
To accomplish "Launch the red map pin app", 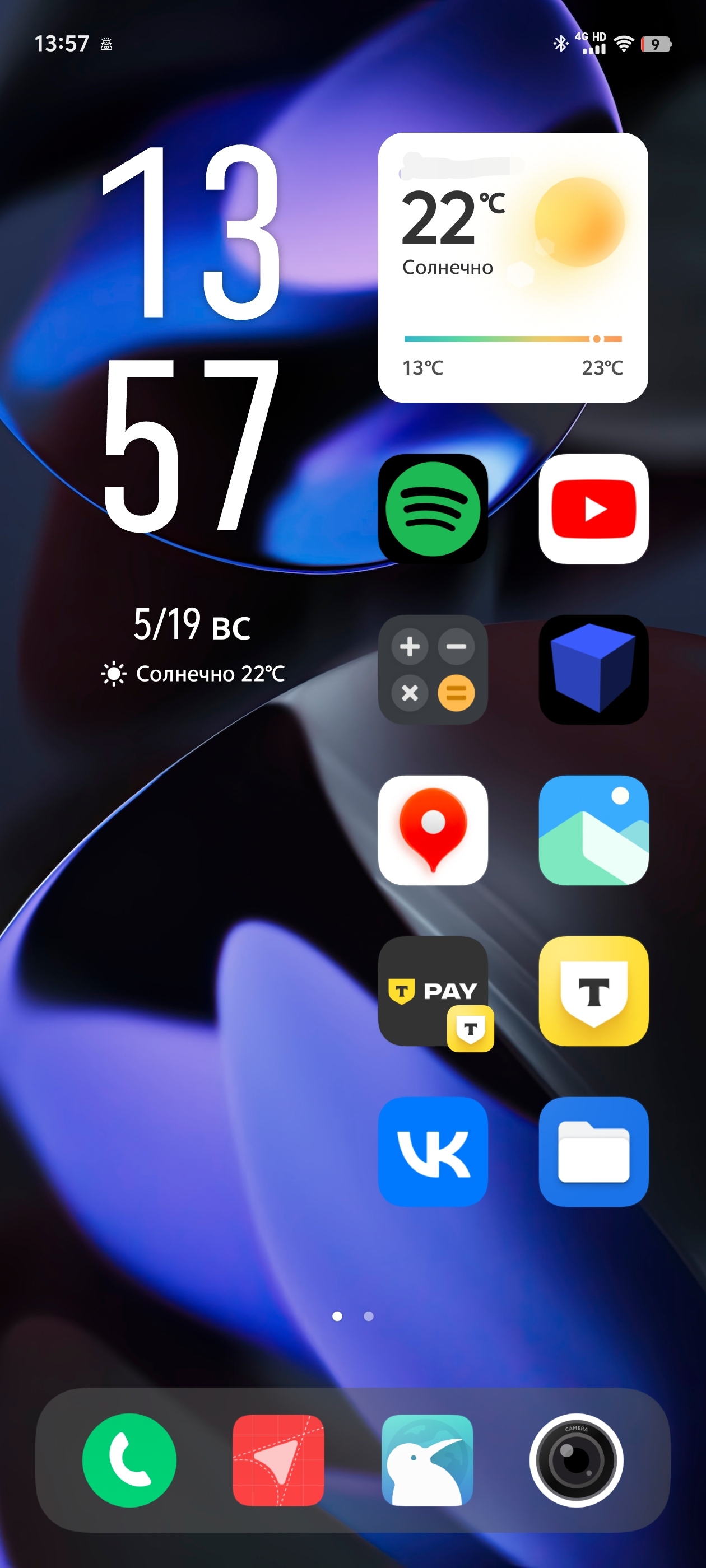I will click(433, 830).
